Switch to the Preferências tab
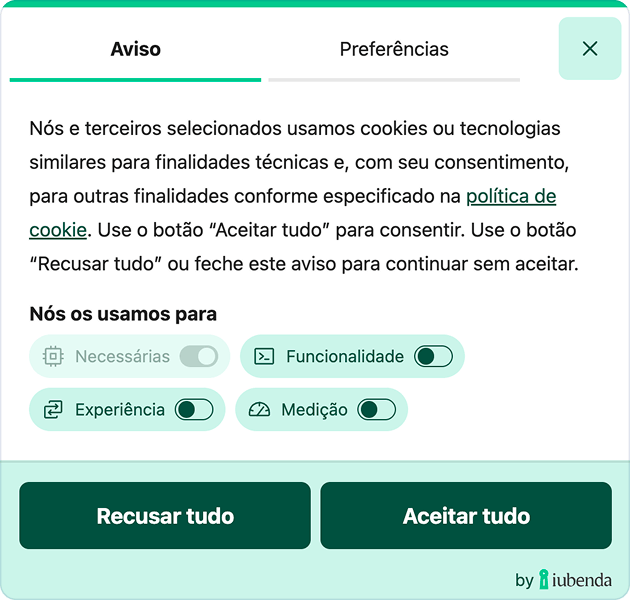The width and height of the screenshot is (630, 600). [394, 49]
